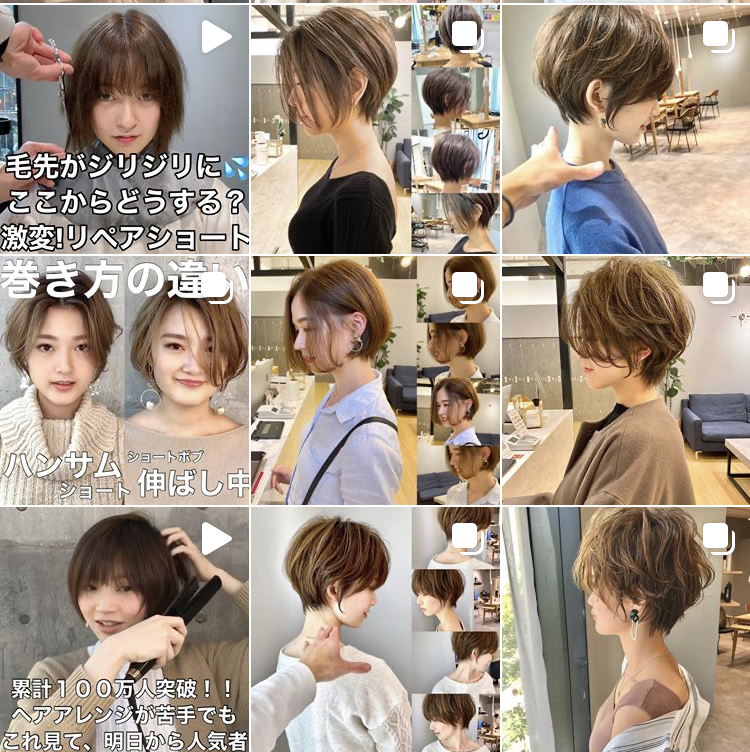Open the post of woman in white knit sweater

pyautogui.click(x=375, y=630)
